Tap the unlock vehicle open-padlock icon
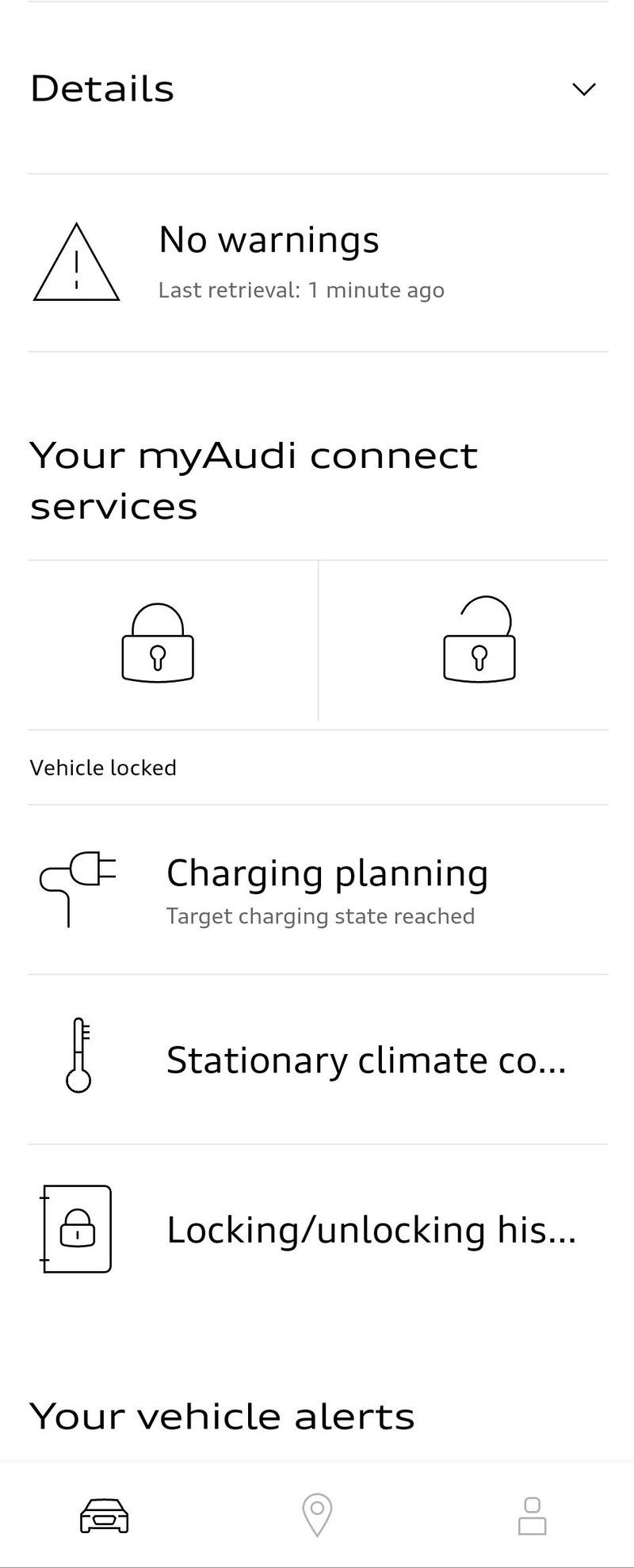Image resolution: width=634 pixels, height=1568 pixels. click(x=479, y=643)
